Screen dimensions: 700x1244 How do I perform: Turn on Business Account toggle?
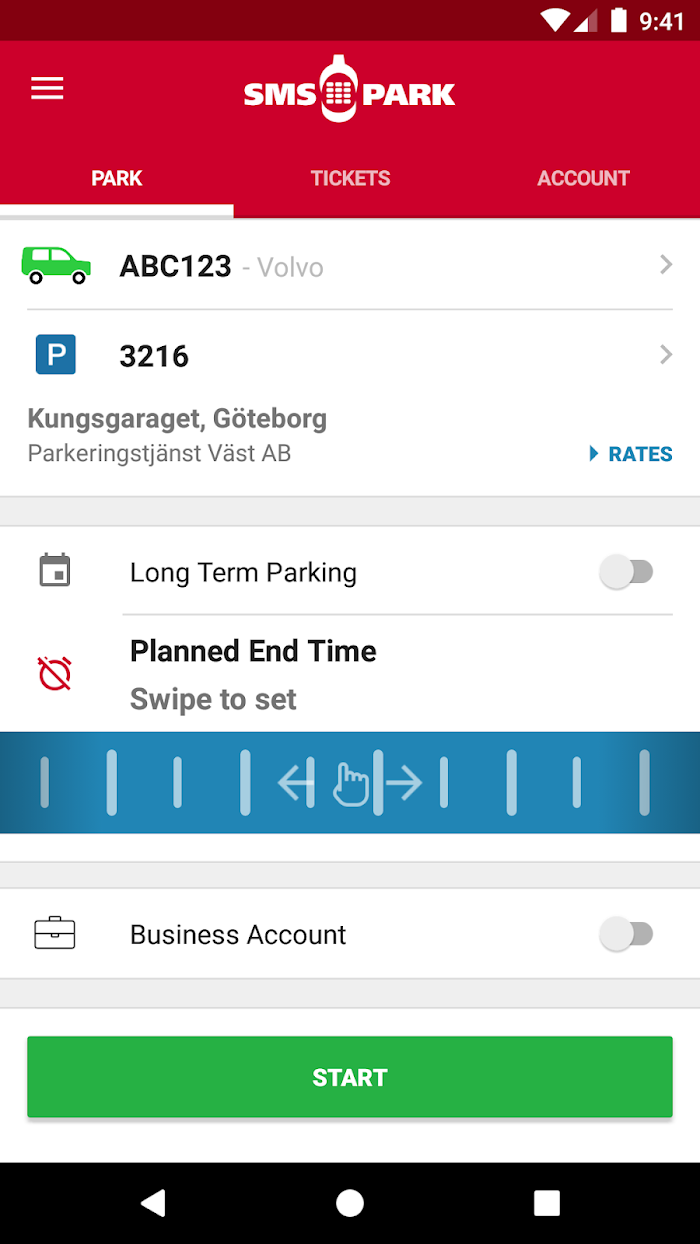[x=626, y=935]
